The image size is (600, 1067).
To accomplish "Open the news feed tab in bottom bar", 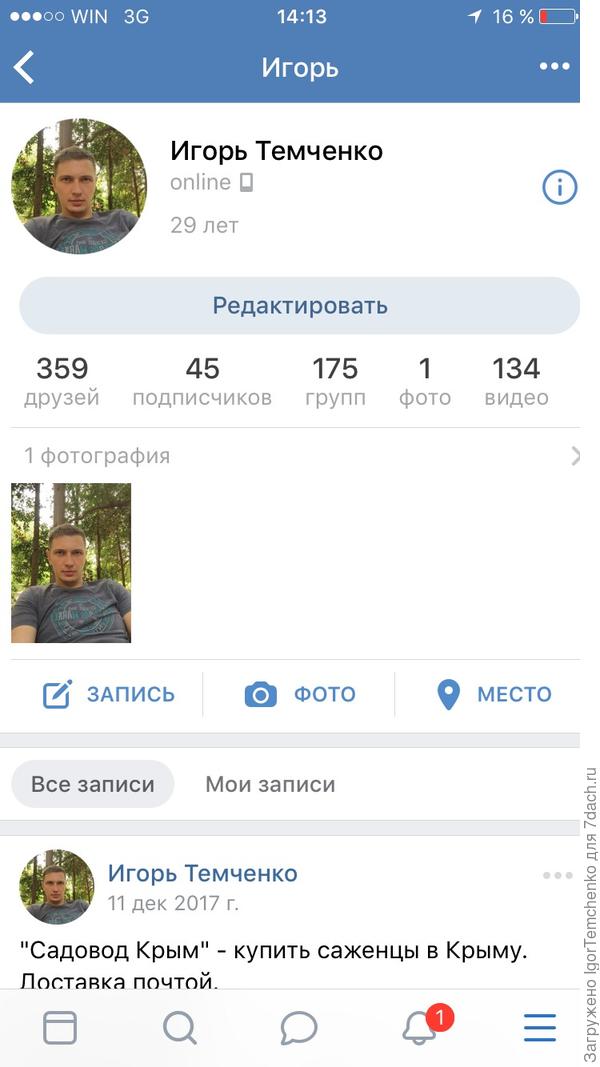I will pos(60,1027).
